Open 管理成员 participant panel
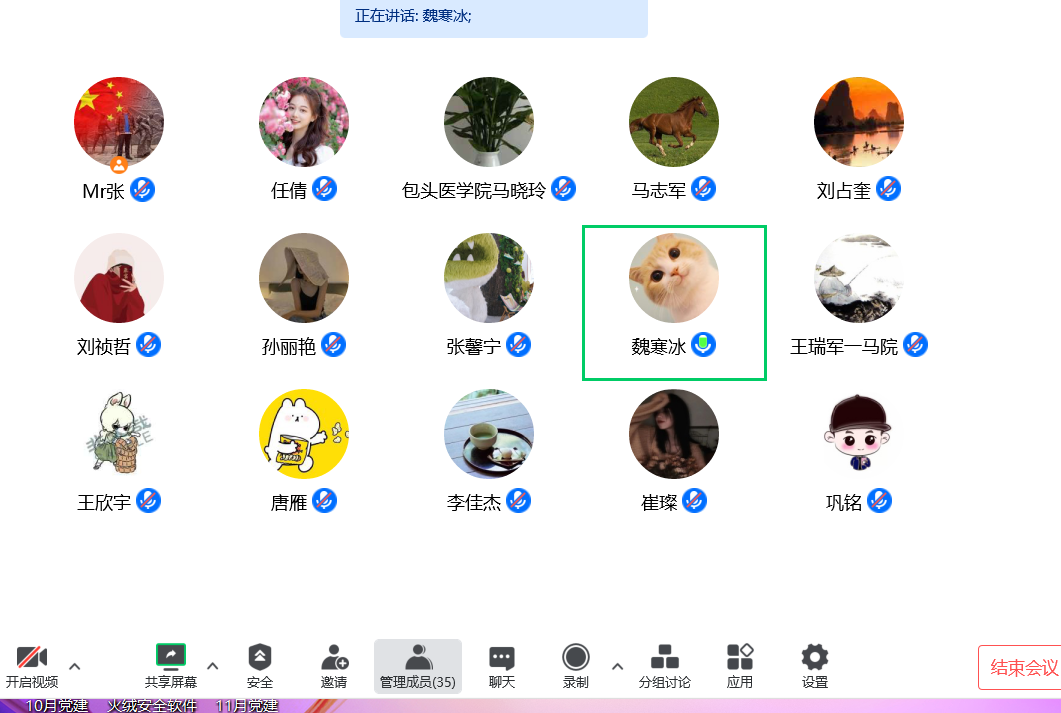 [418, 666]
